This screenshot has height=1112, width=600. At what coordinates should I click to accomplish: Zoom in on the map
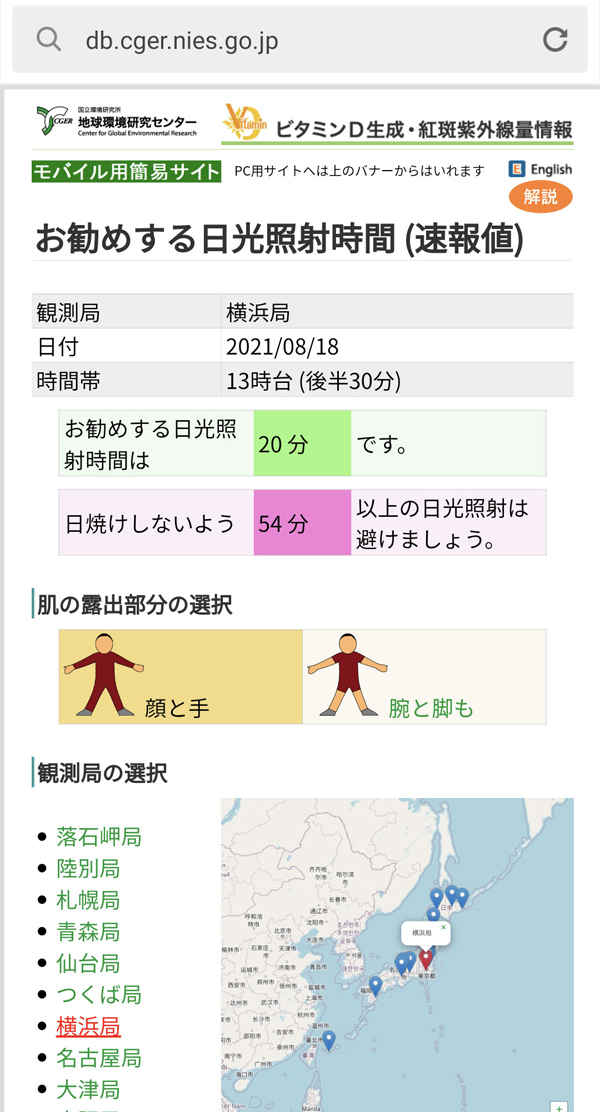(560, 1106)
